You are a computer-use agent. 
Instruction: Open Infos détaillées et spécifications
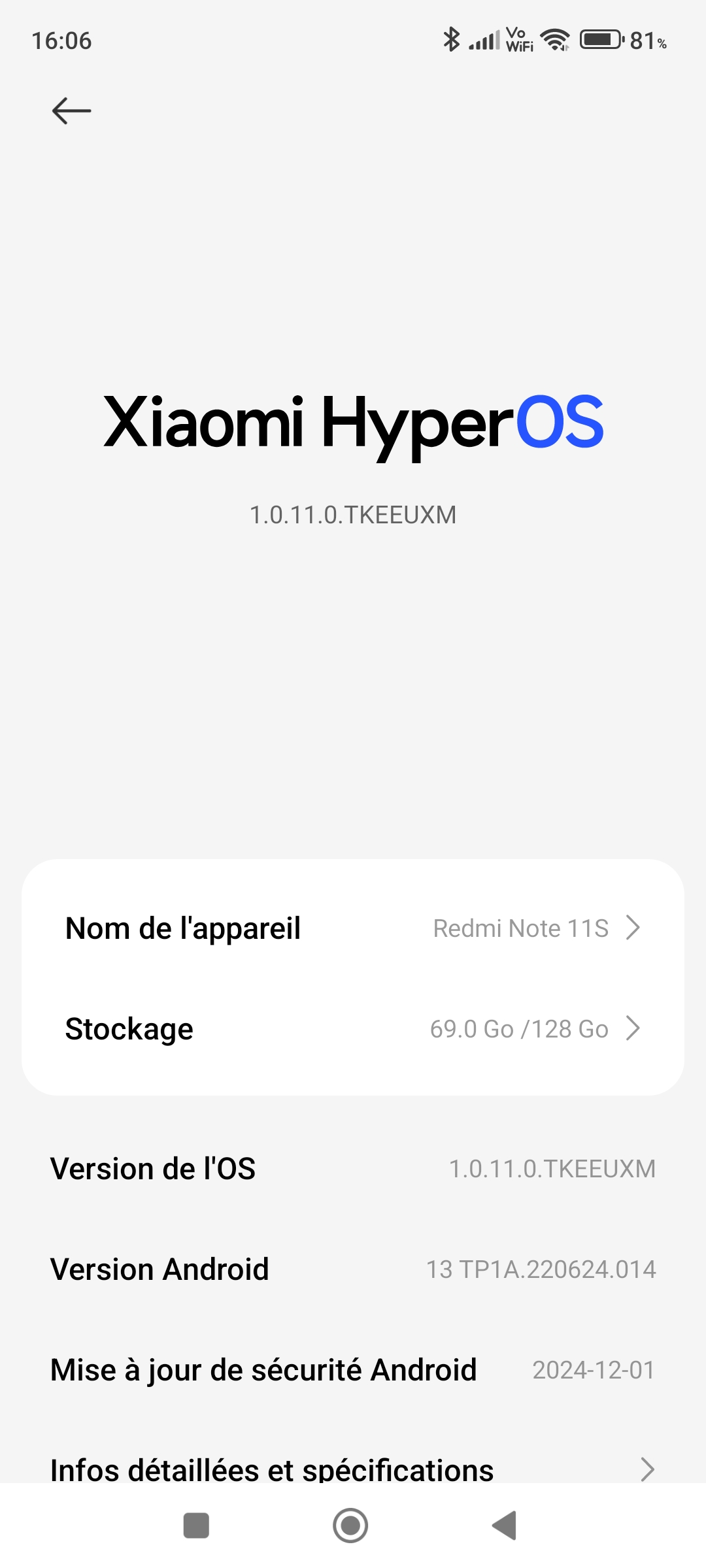pos(353,1469)
